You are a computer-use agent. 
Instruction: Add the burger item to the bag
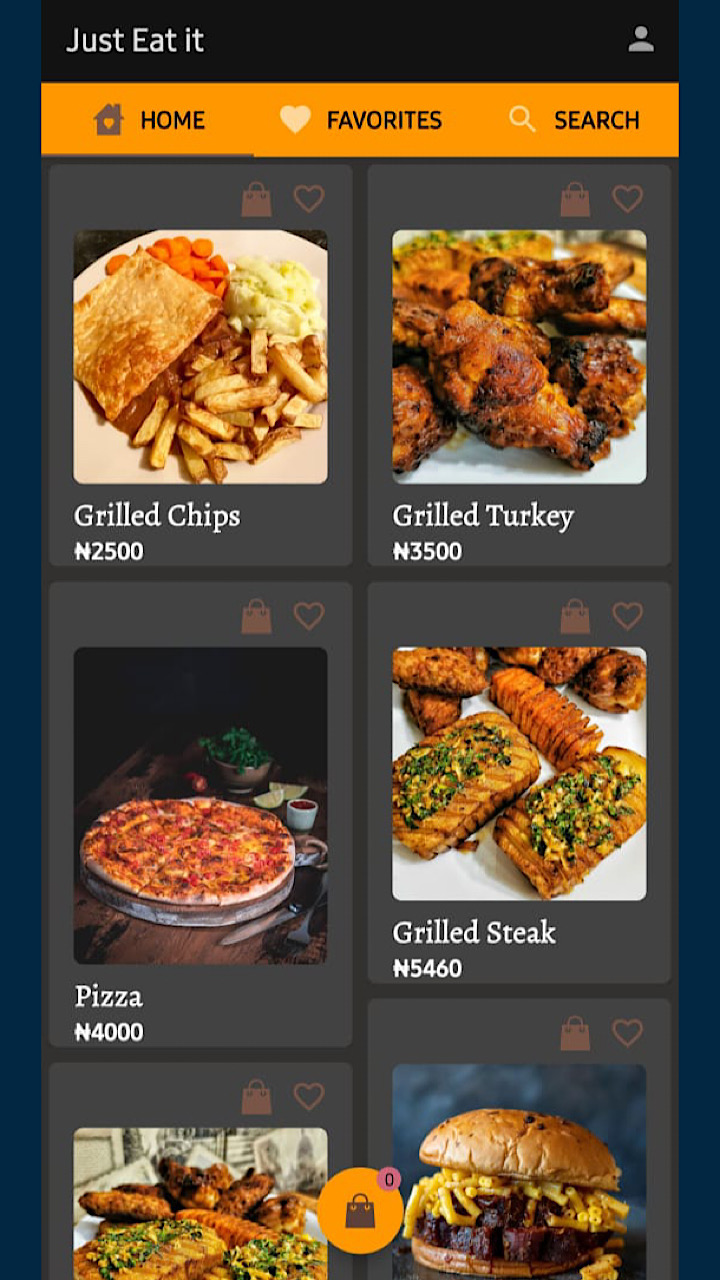575,1033
